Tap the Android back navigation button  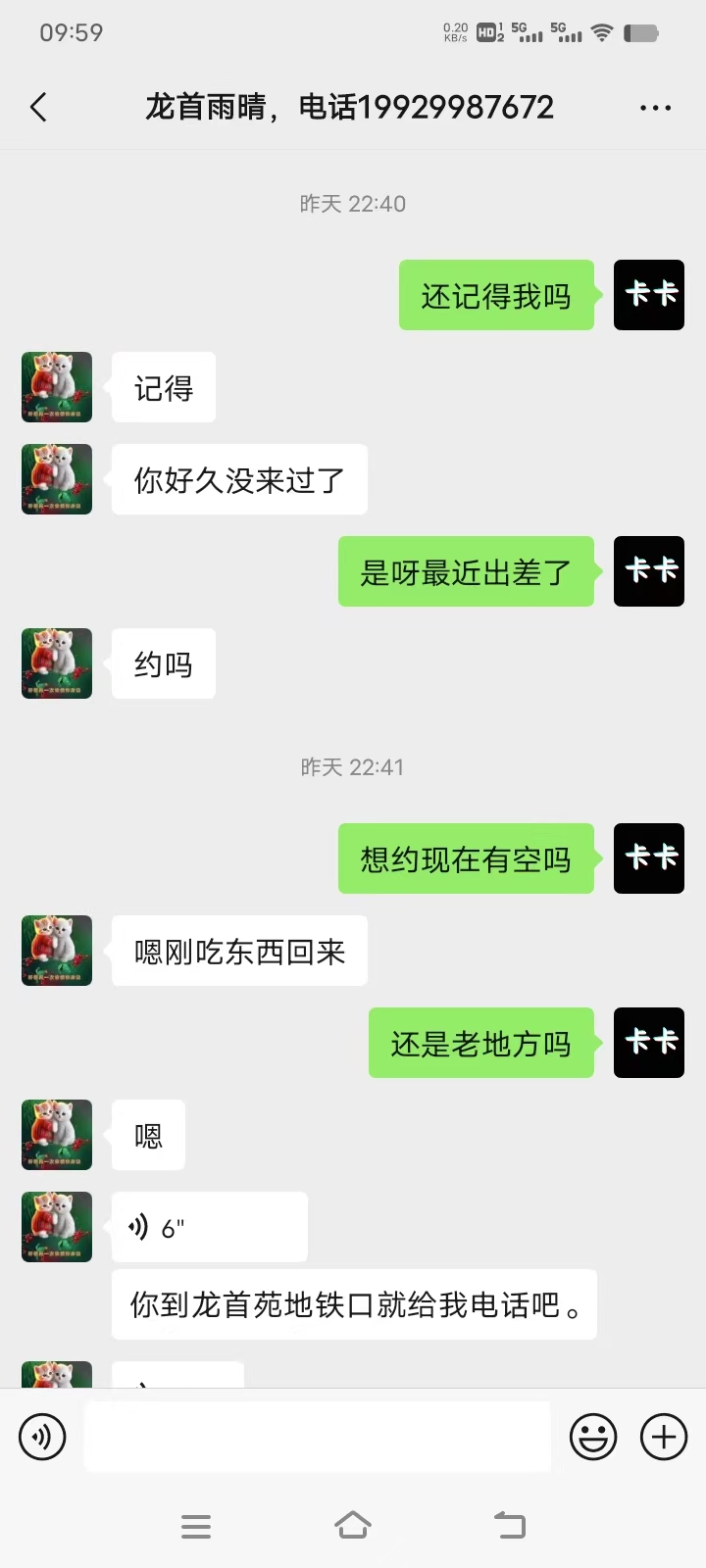click(x=509, y=1525)
